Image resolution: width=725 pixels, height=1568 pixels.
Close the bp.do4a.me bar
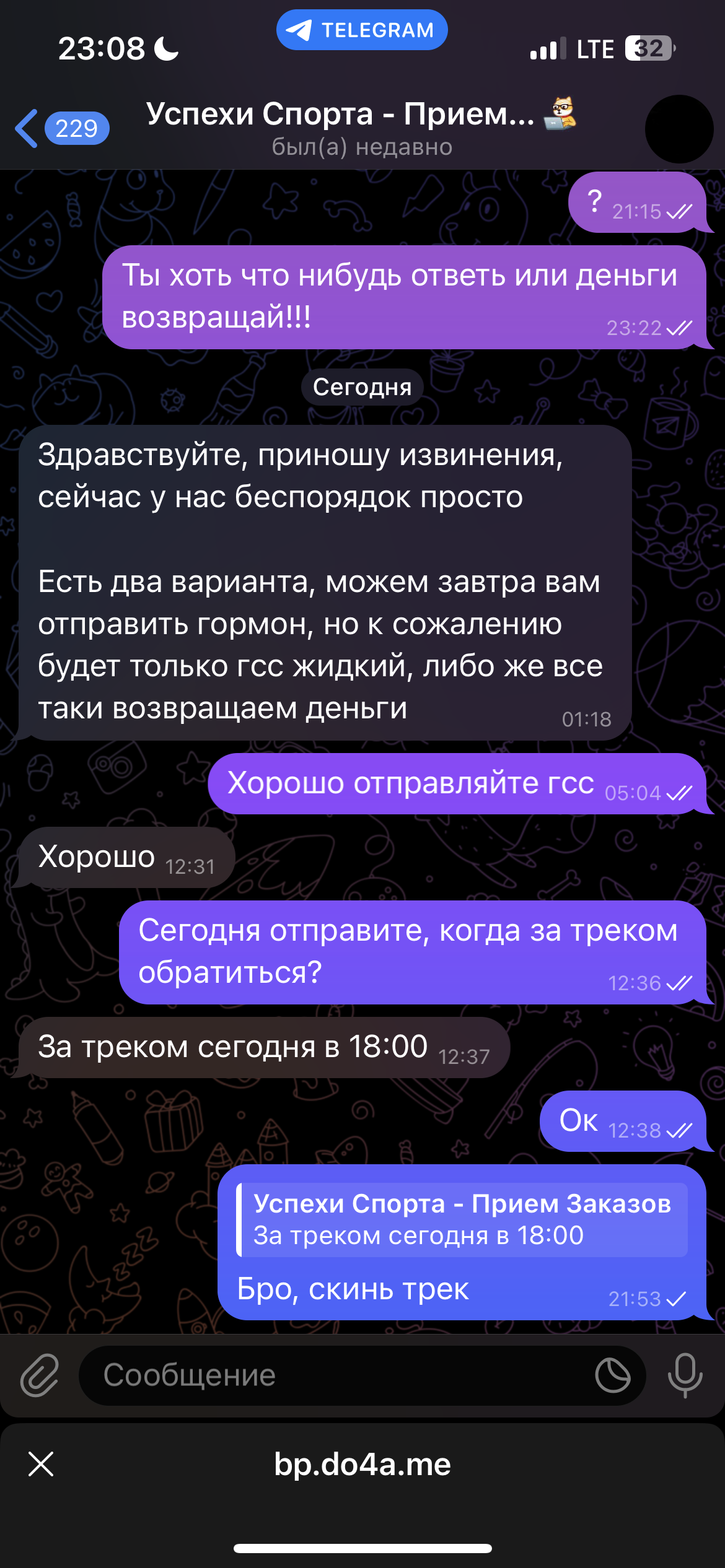[x=41, y=1464]
